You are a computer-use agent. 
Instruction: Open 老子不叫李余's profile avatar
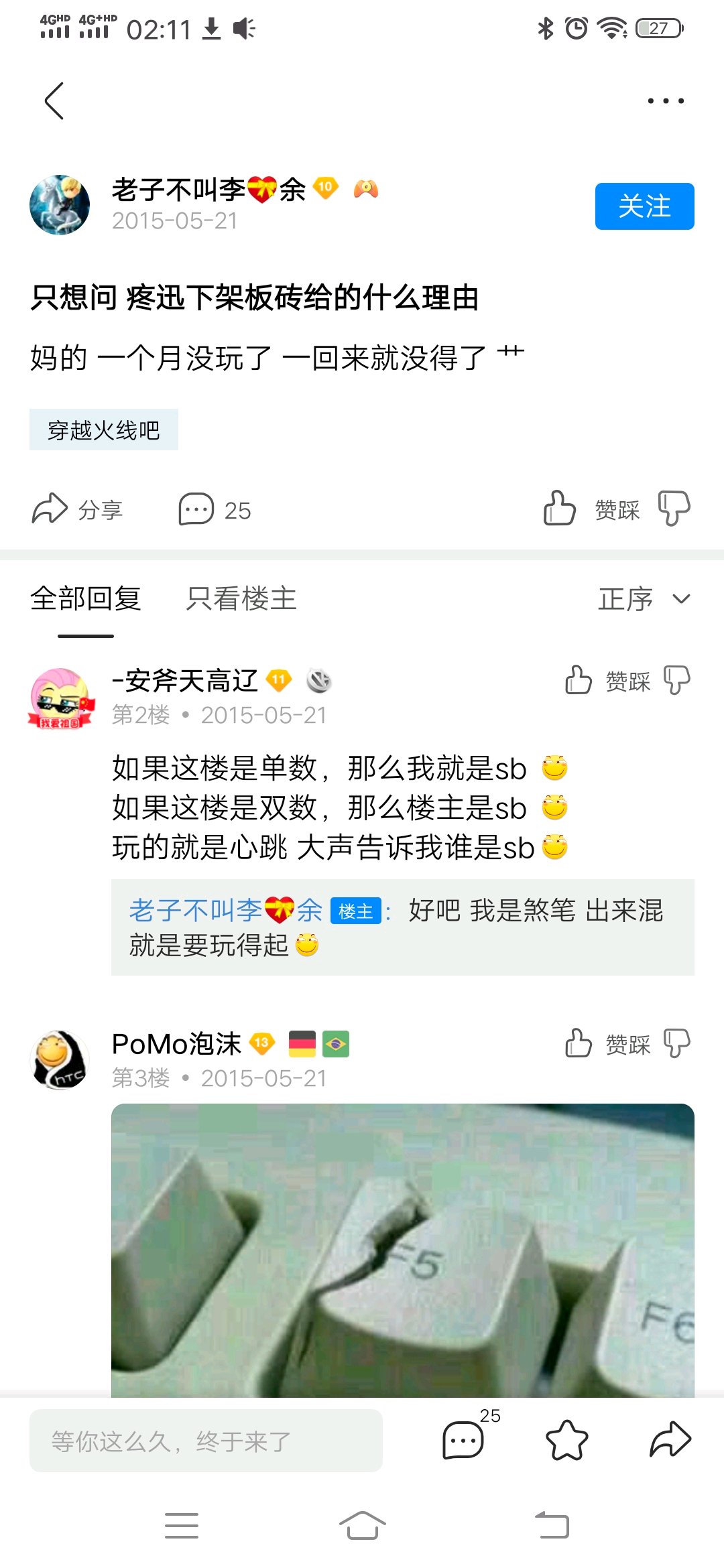60,205
